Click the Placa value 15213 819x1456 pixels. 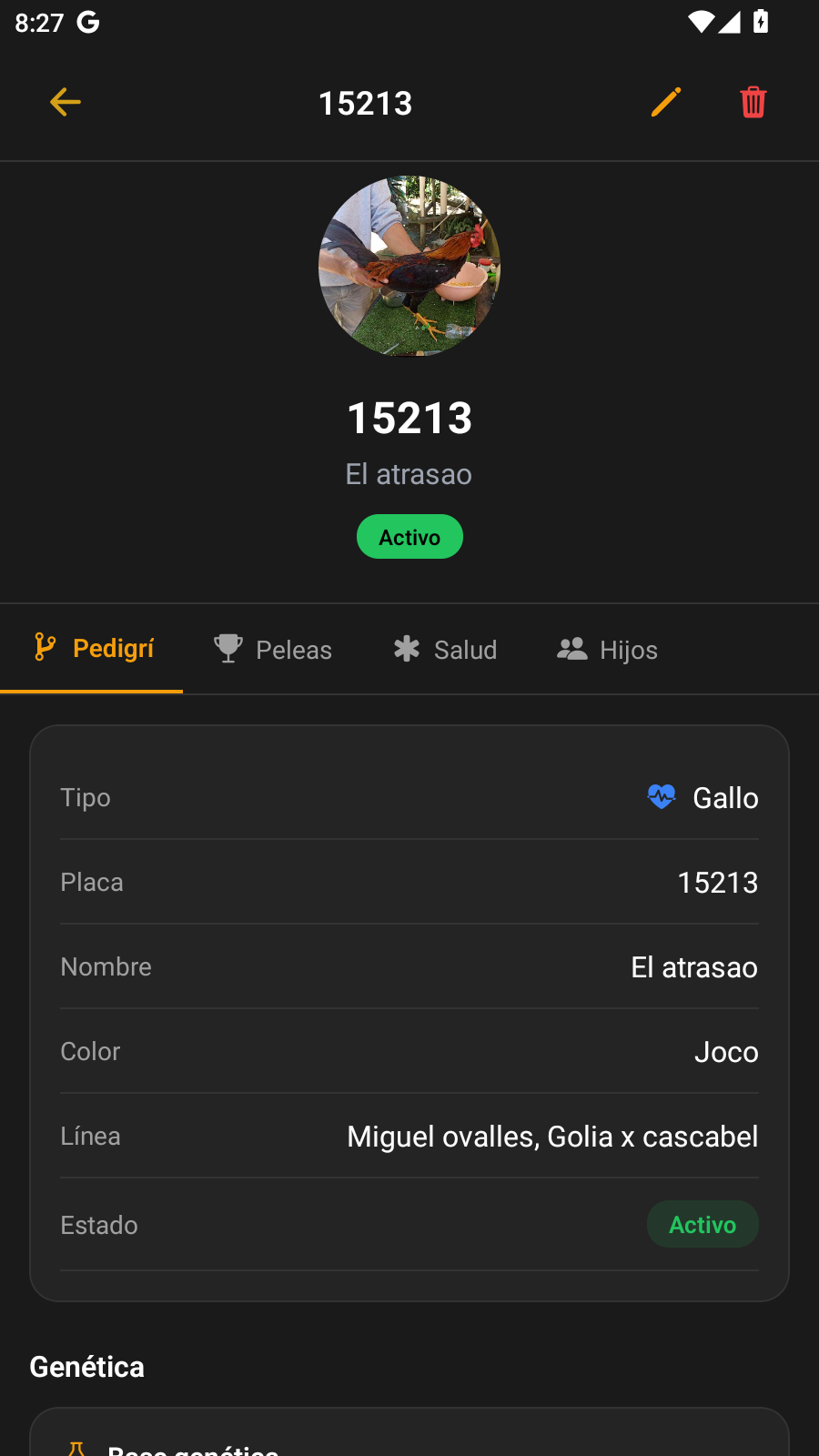pyautogui.click(x=718, y=881)
